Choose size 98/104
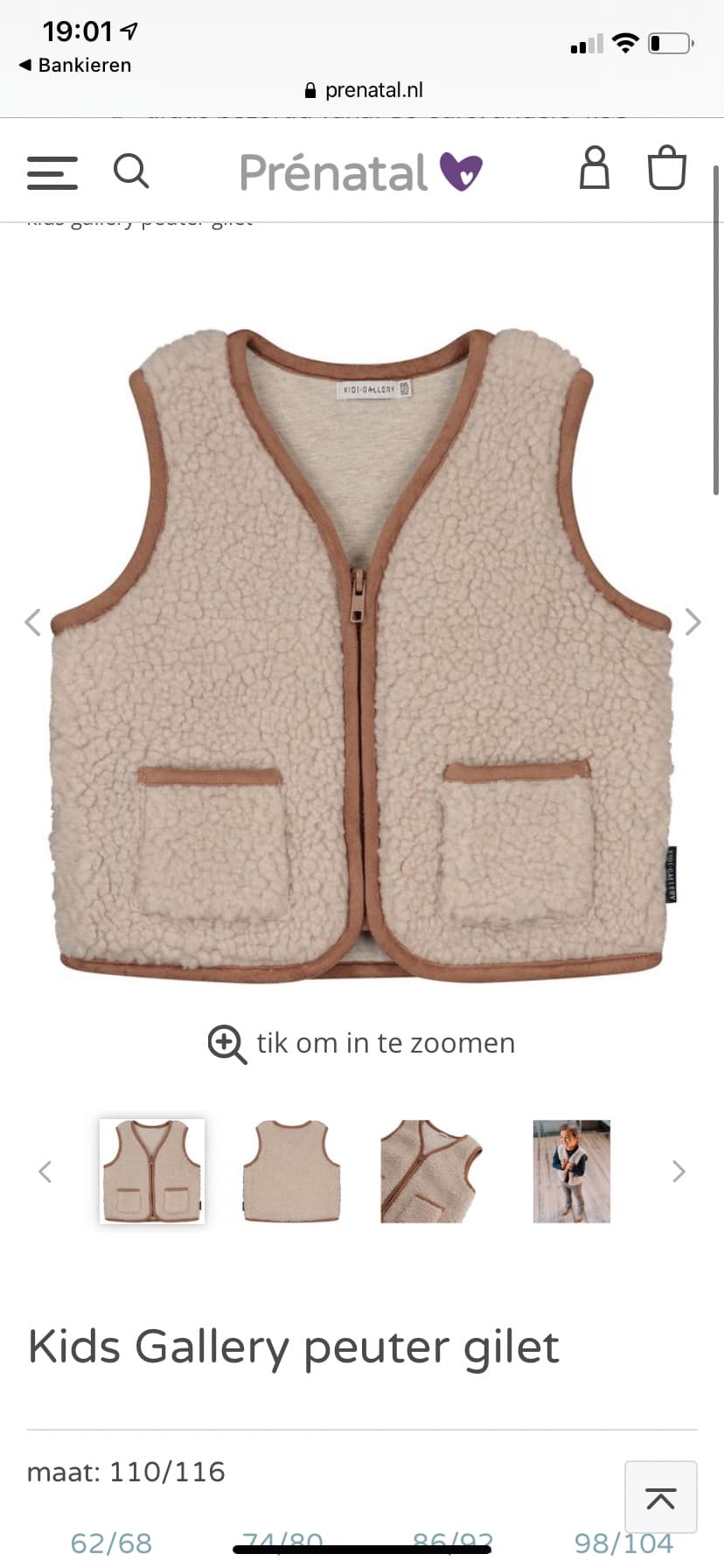Viewport: 724px width, 1568px height. (623, 1543)
